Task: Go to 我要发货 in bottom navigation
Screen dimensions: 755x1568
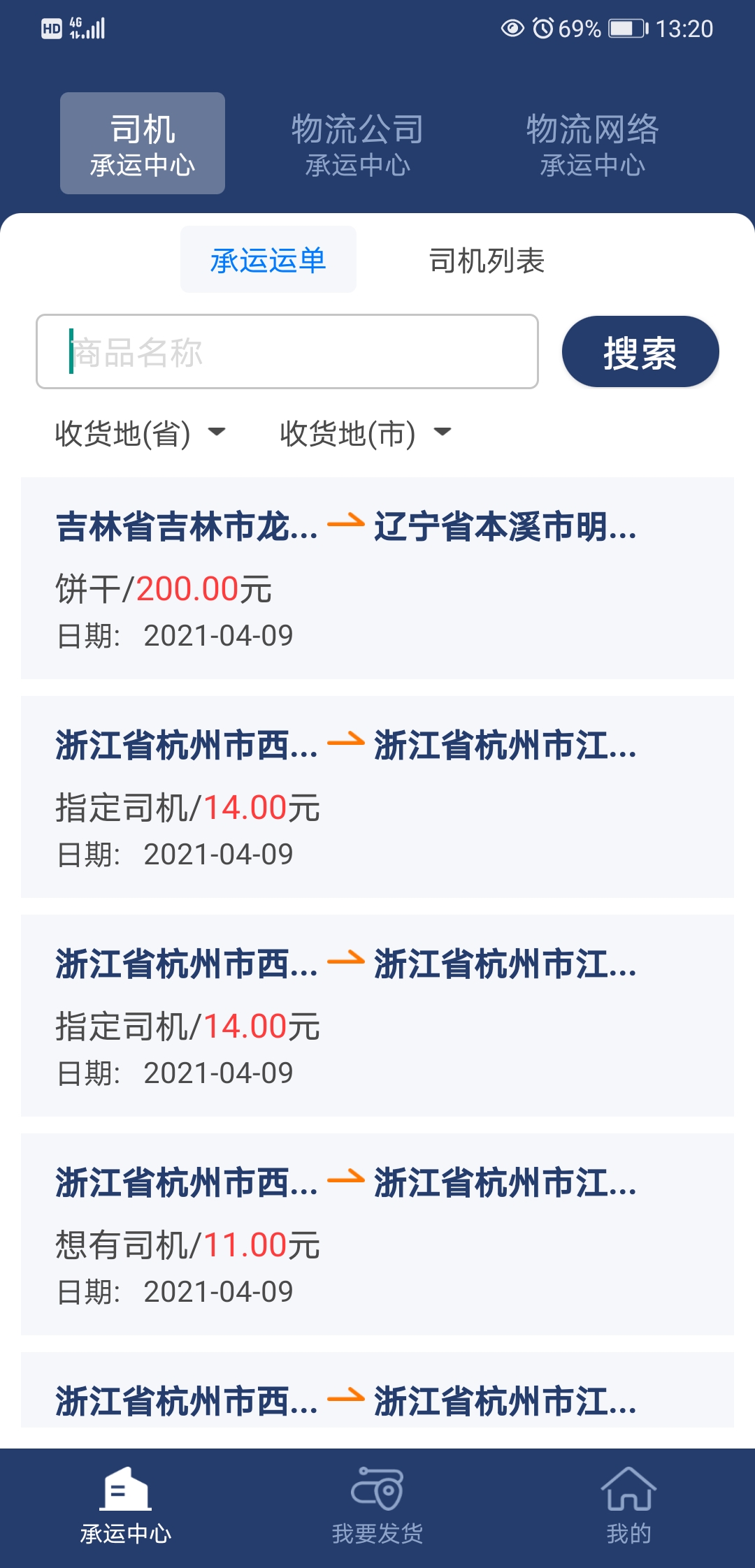Action: 377,1507
